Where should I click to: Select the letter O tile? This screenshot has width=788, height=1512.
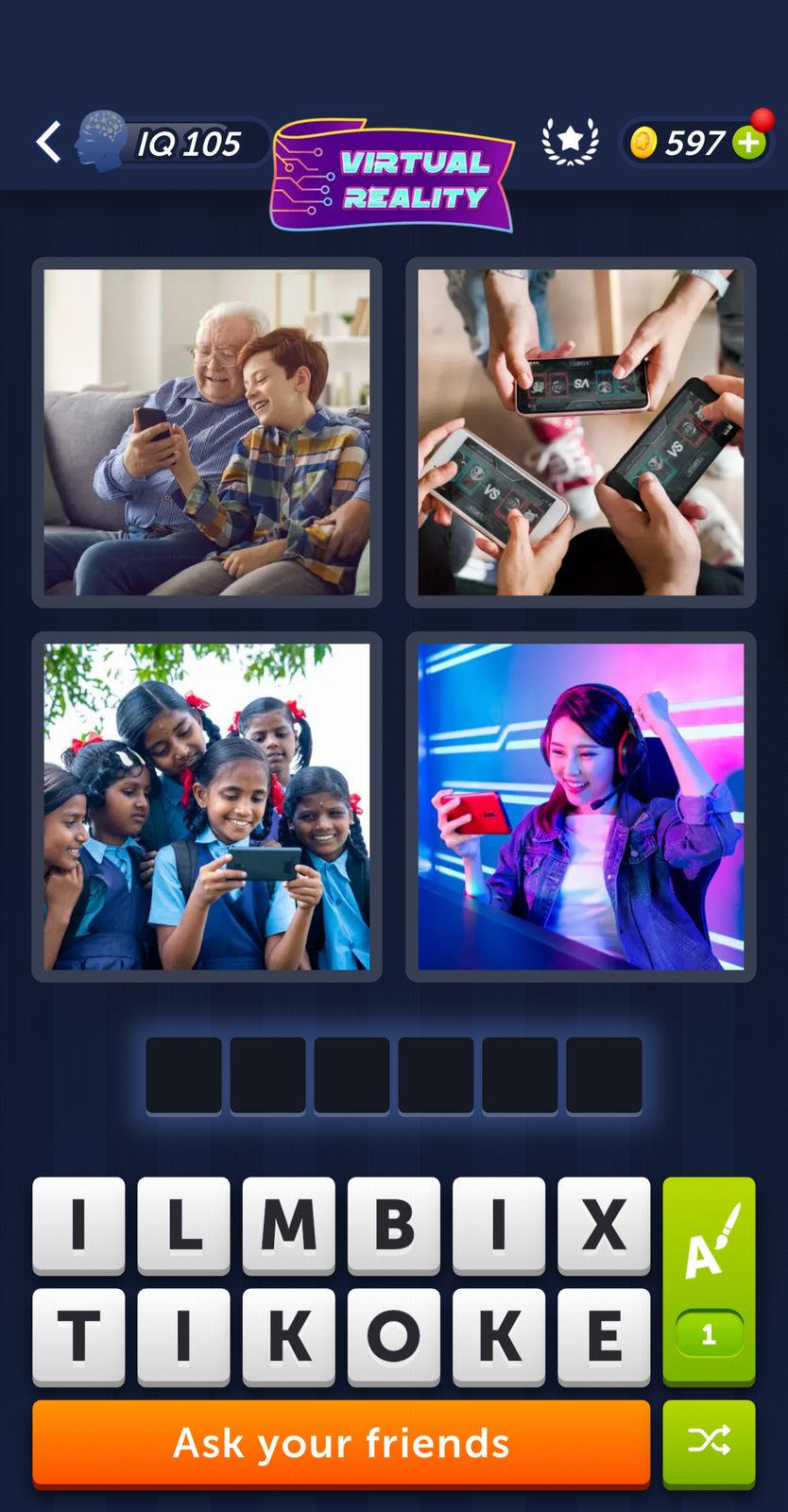click(x=393, y=1335)
